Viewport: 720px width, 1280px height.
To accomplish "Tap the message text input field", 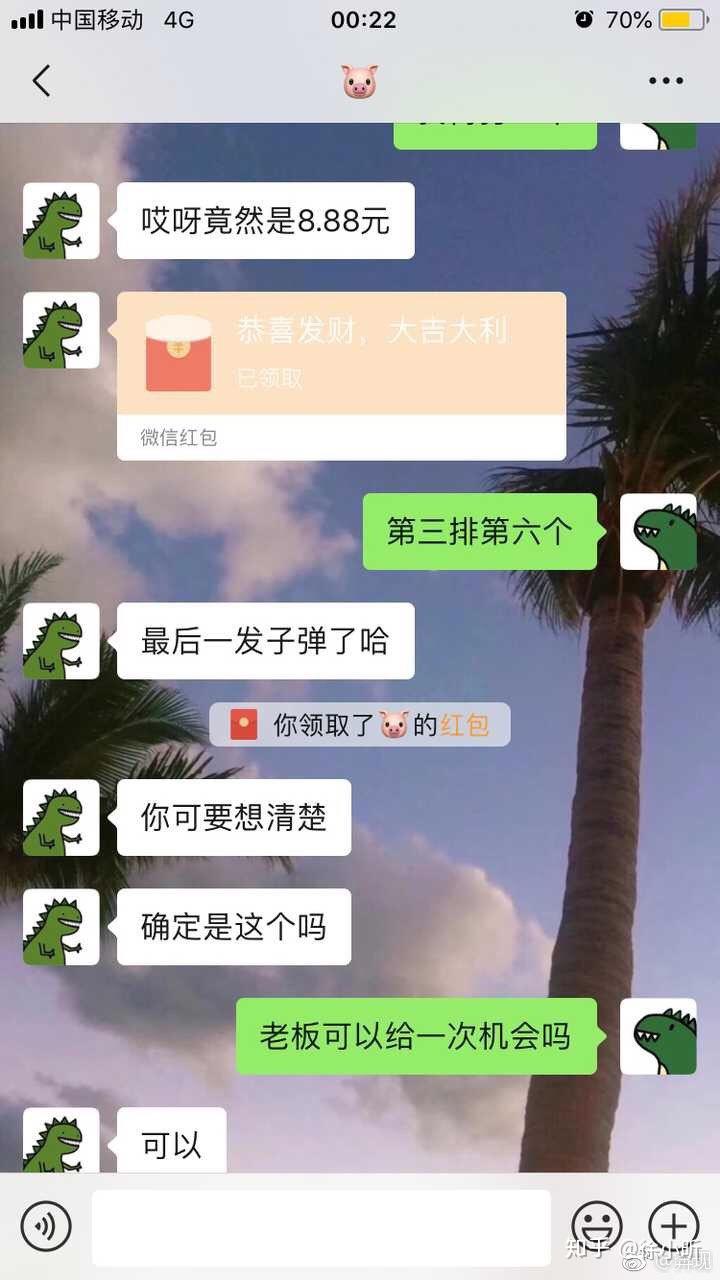I will coord(320,1225).
